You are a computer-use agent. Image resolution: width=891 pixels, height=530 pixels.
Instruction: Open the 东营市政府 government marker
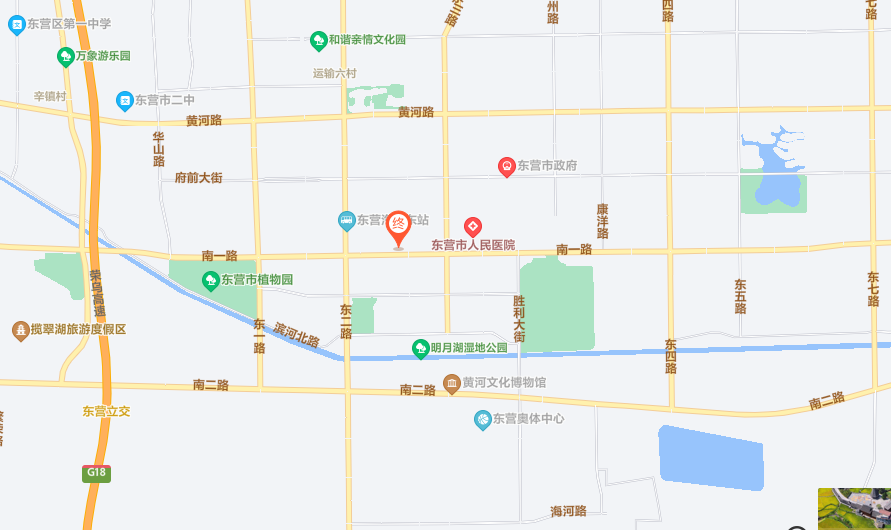point(507,166)
